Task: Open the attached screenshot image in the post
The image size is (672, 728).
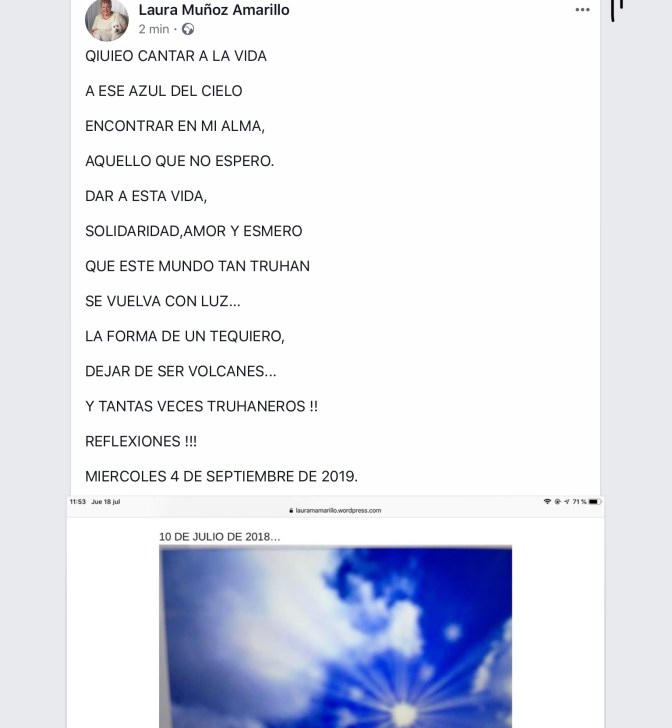Action: click(x=336, y=620)
